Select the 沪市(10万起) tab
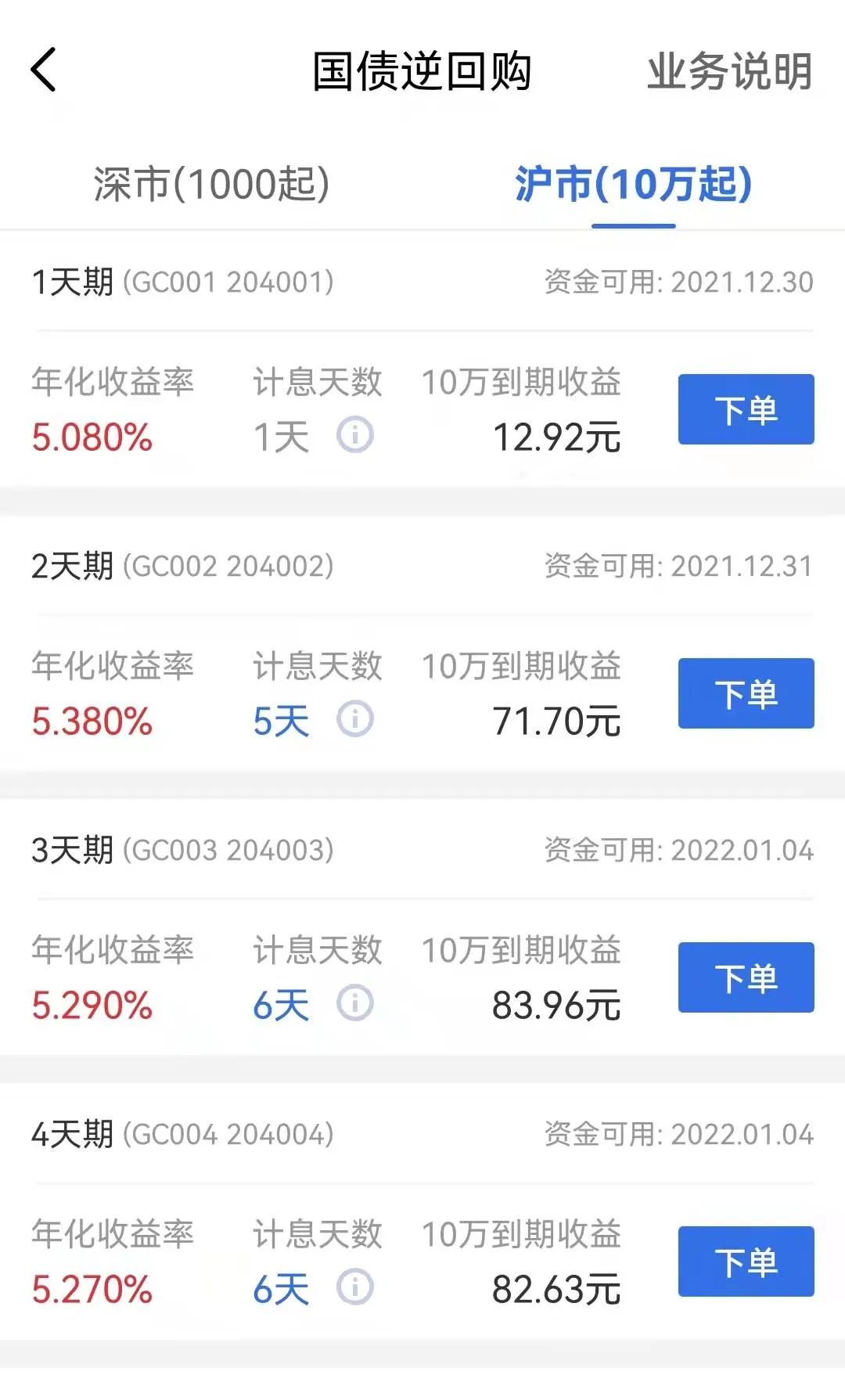 coord(633,185)
